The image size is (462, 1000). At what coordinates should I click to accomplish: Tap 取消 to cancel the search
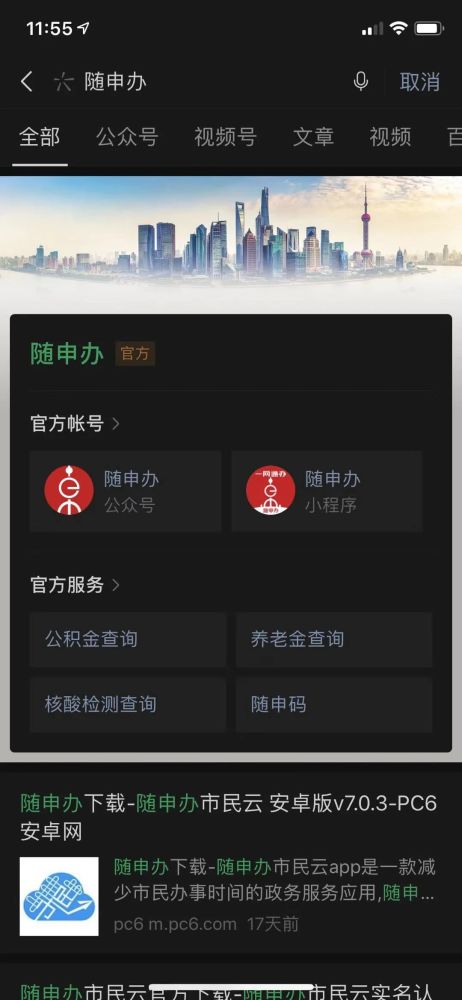pos(419,82)
